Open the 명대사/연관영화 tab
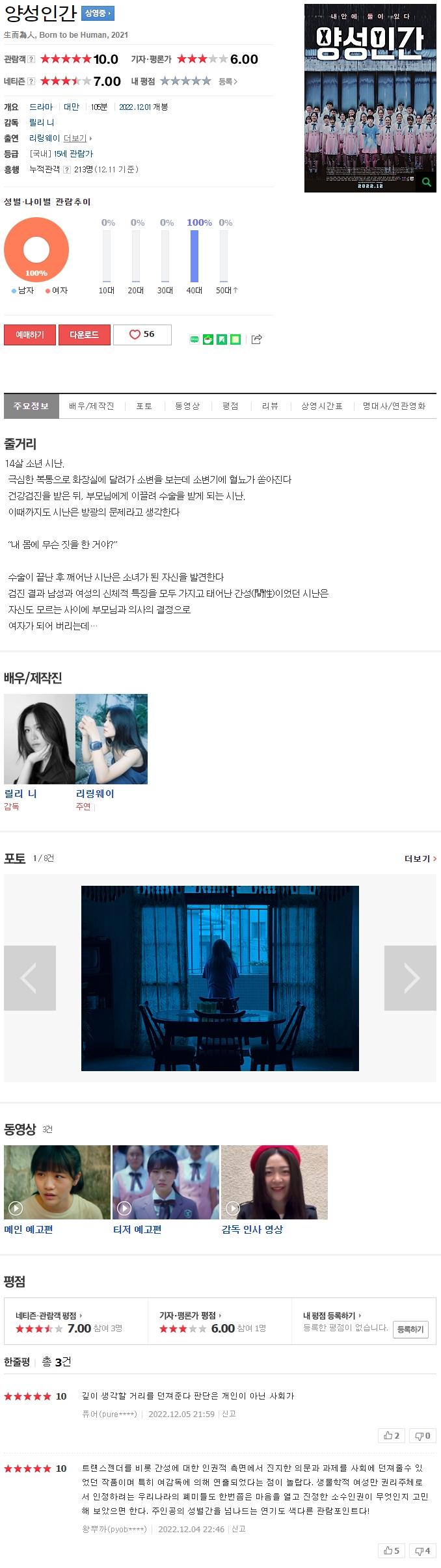Image resolution: width=441 pixels, height=1568 pixels. pyautogui.click(x=394, y=406)
